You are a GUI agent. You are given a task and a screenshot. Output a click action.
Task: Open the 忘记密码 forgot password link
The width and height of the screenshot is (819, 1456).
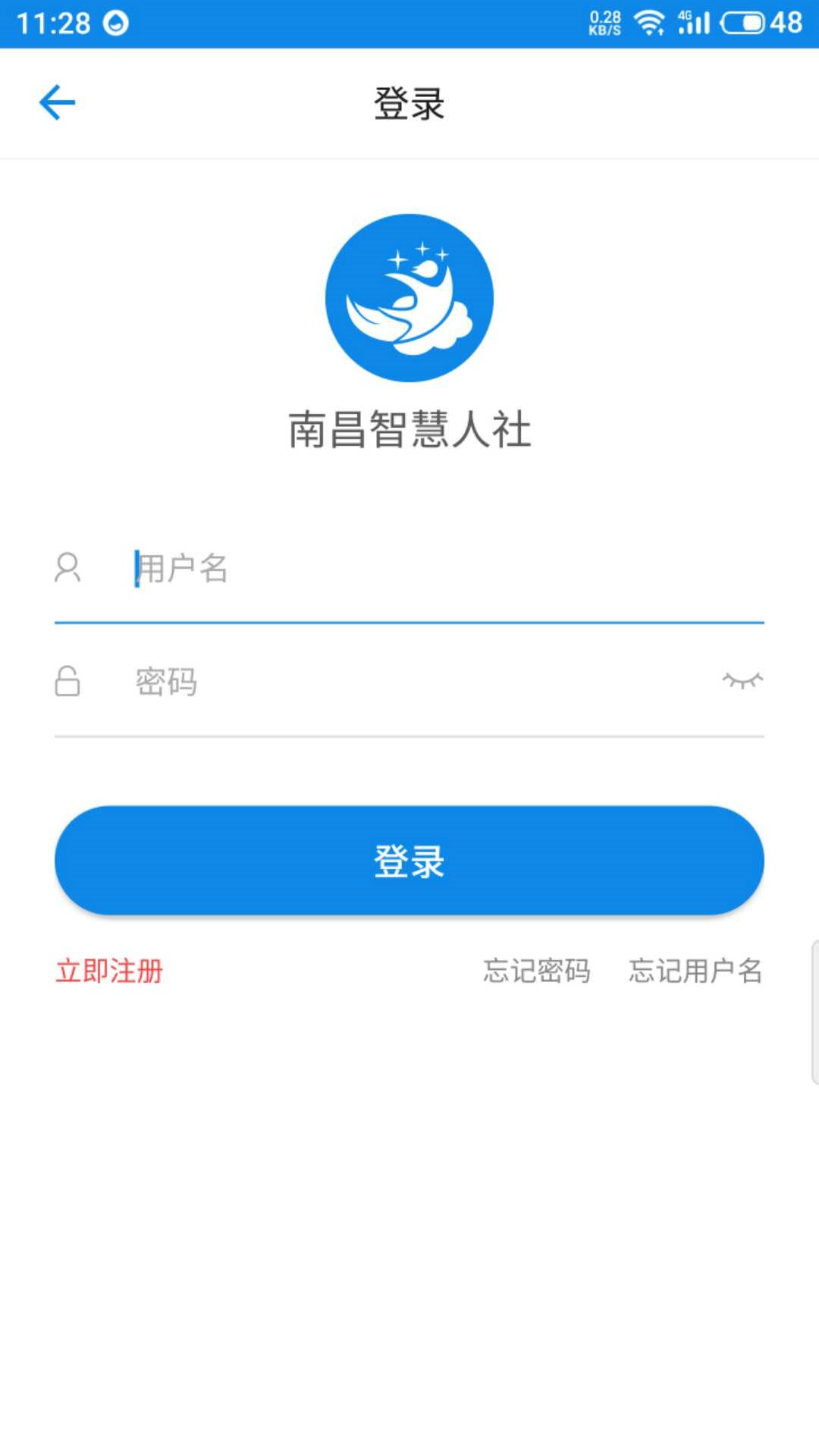(537, 971)
